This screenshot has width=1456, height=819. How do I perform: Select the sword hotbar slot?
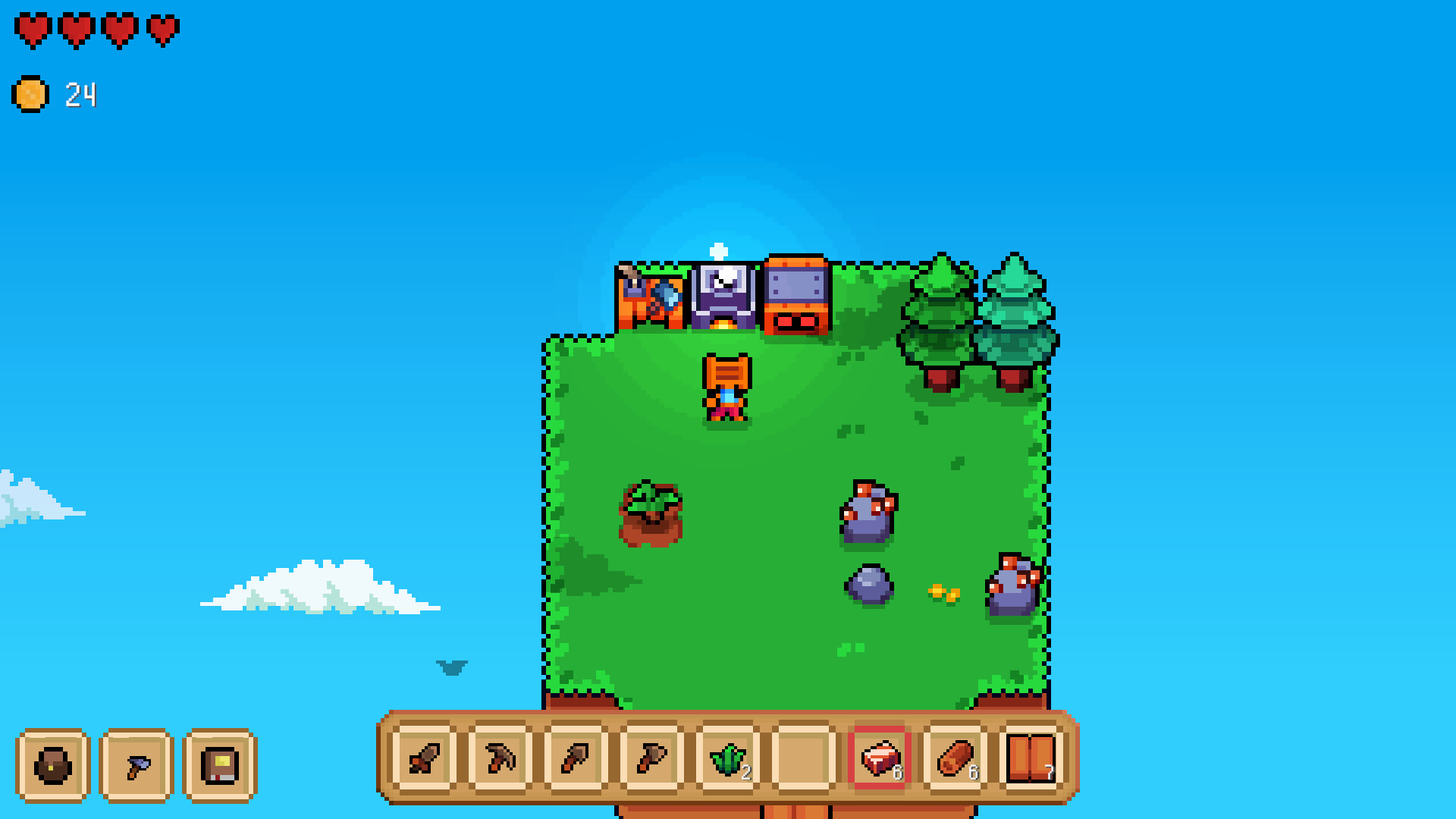point(424,757)
